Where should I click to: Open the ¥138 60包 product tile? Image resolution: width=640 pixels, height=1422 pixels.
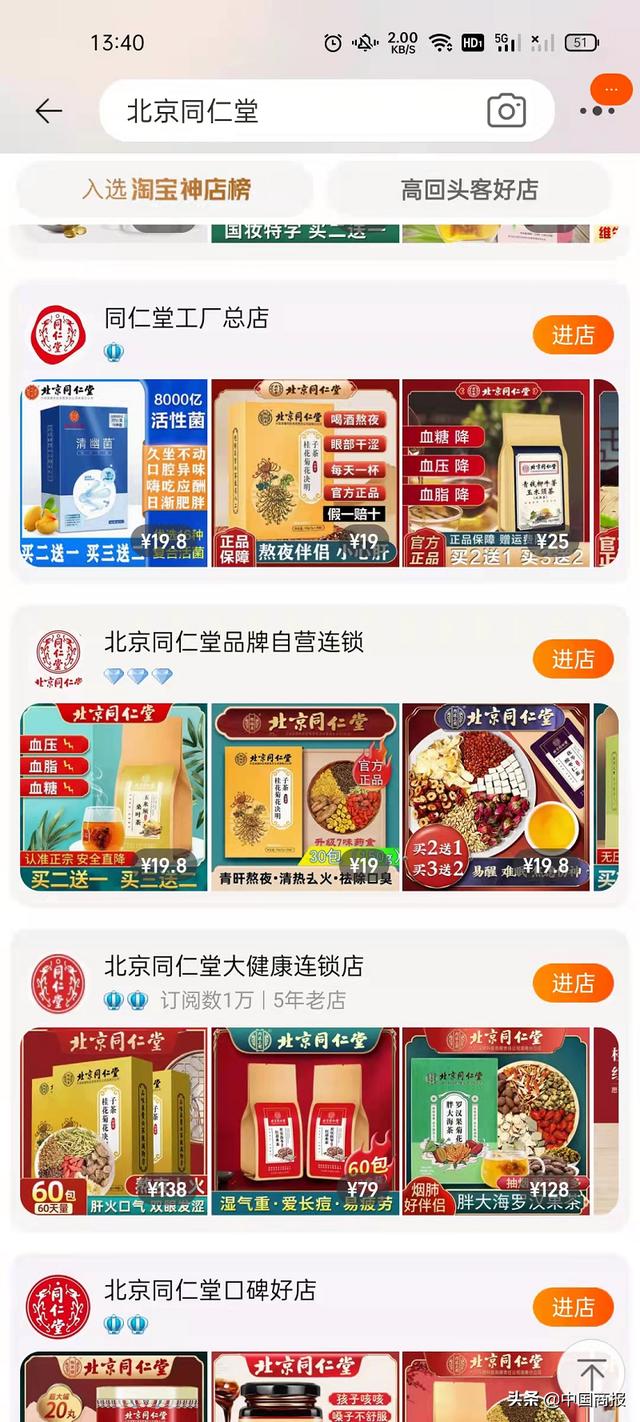[x=114, y=1121]
